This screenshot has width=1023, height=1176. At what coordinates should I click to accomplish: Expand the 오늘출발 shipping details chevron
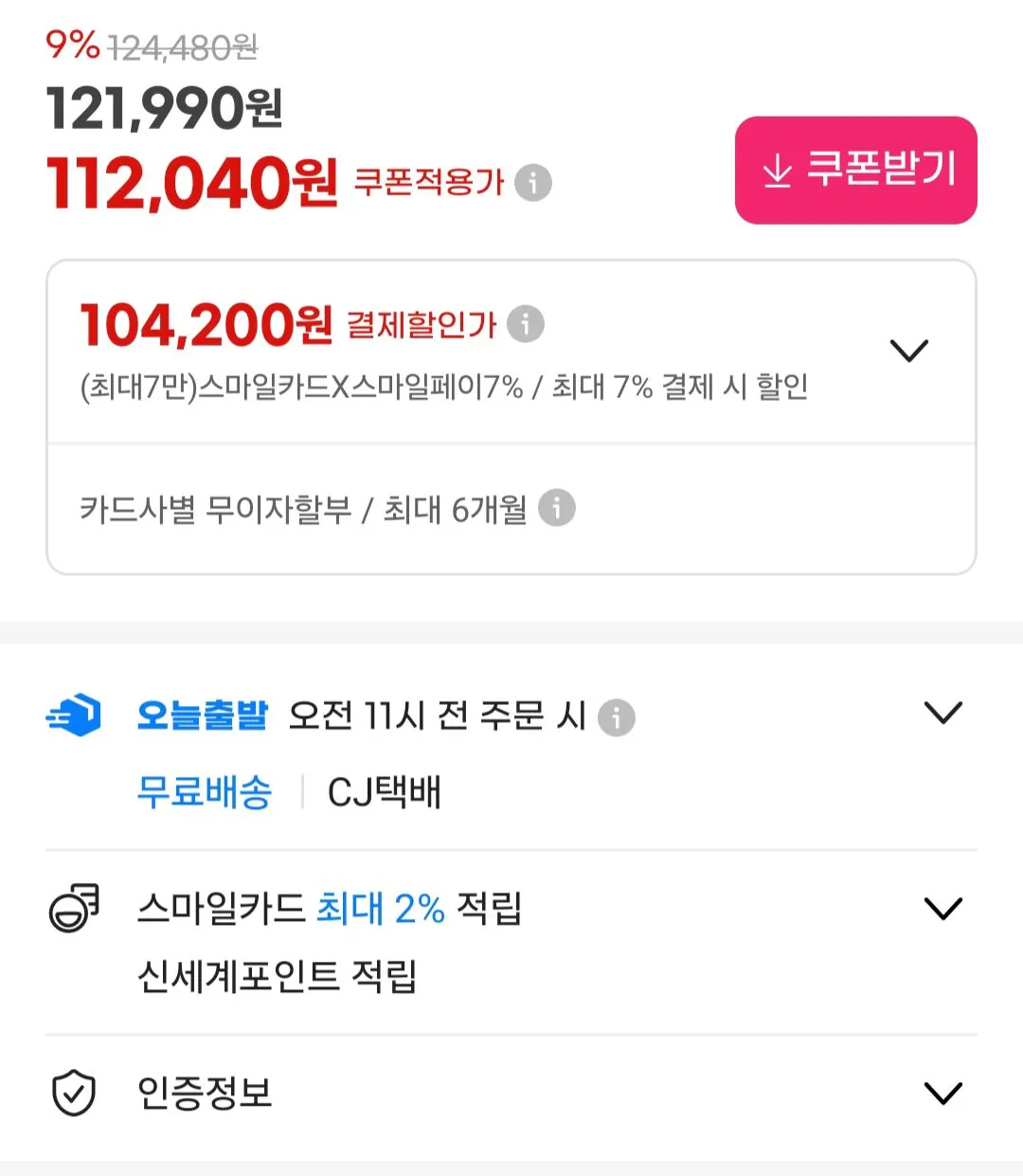click(943, 712)
